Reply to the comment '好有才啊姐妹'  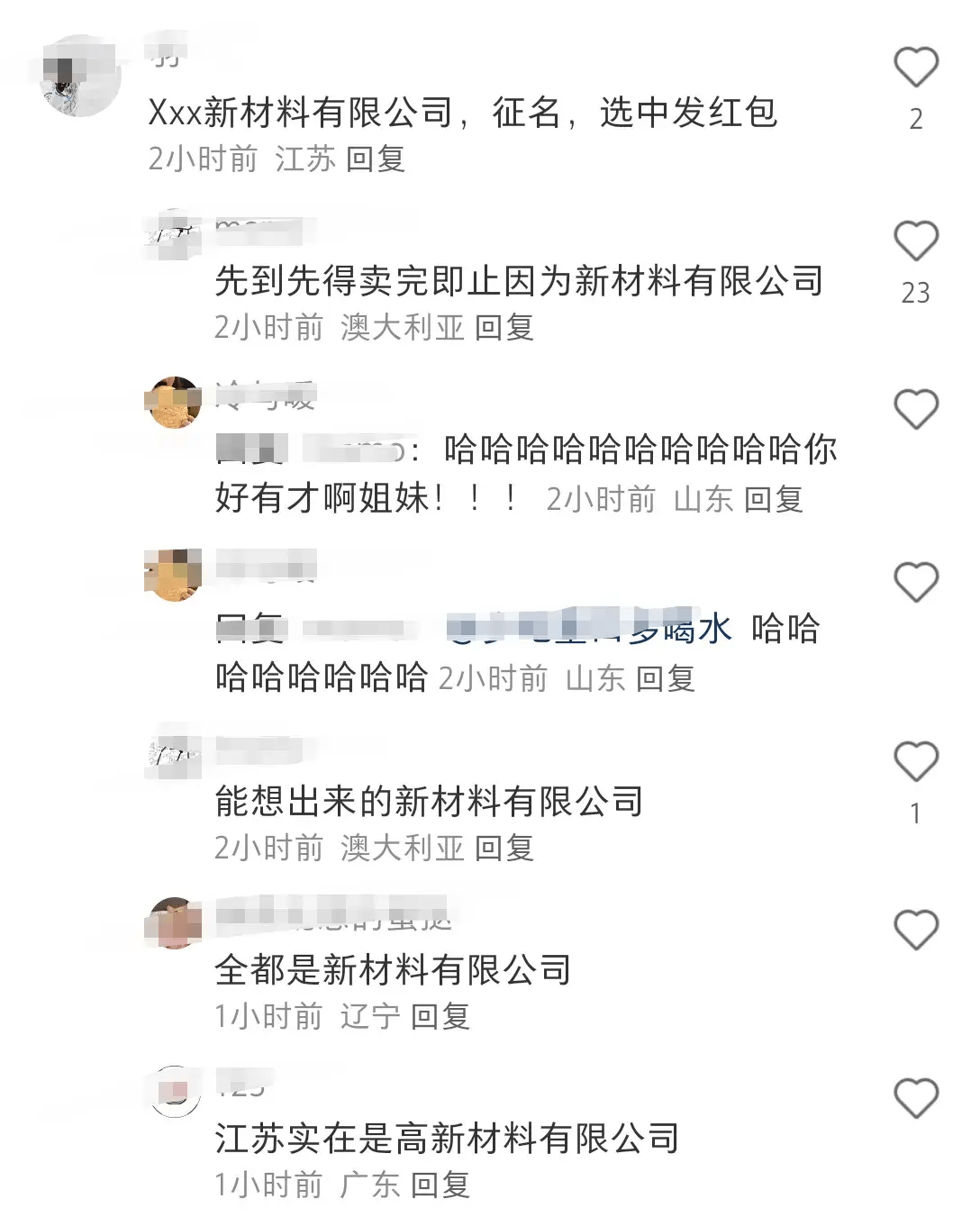(773, 499)
